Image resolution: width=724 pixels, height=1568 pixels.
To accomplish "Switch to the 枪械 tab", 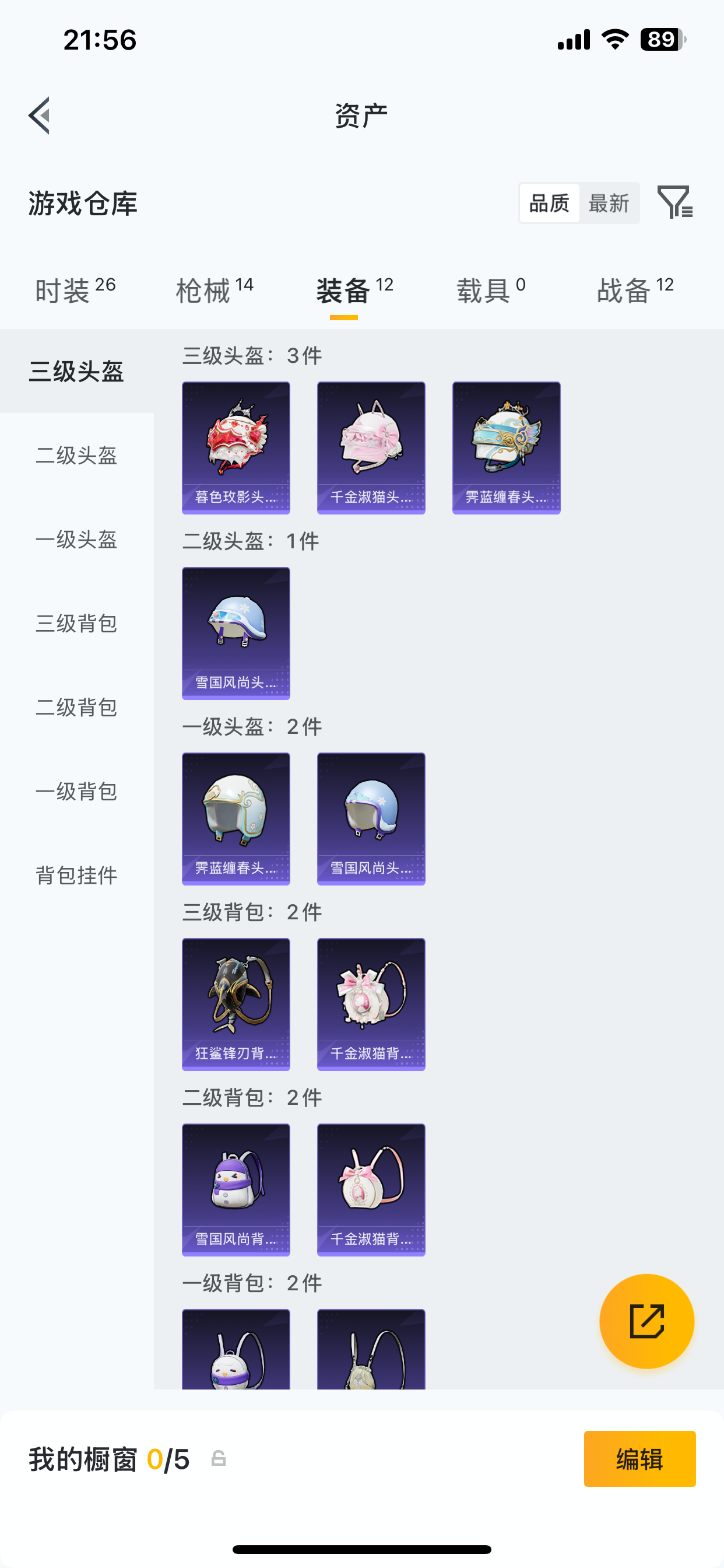I will click(x=214, y=290).
